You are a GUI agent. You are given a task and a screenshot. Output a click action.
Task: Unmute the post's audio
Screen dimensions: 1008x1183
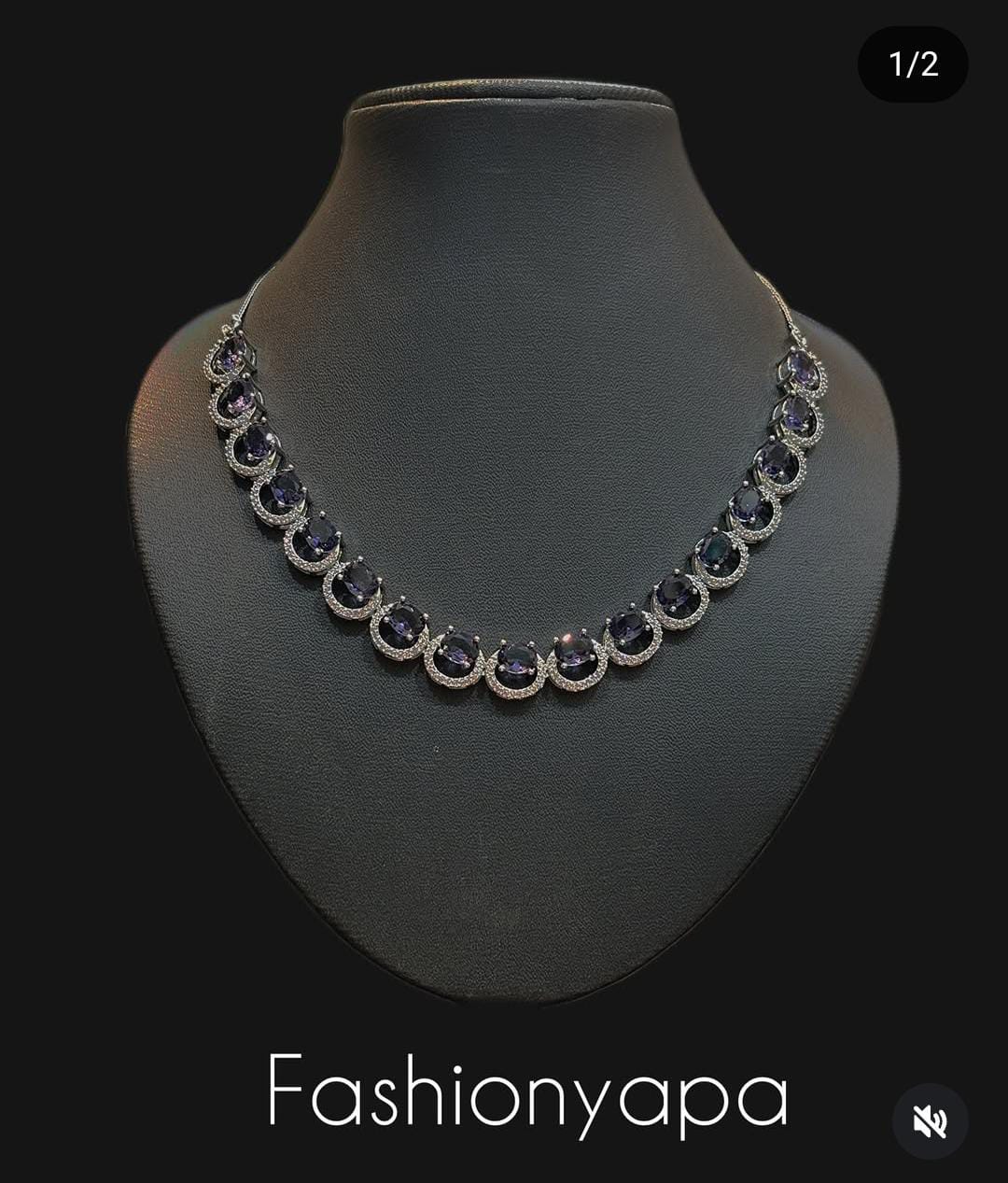tap(930, 1120)
